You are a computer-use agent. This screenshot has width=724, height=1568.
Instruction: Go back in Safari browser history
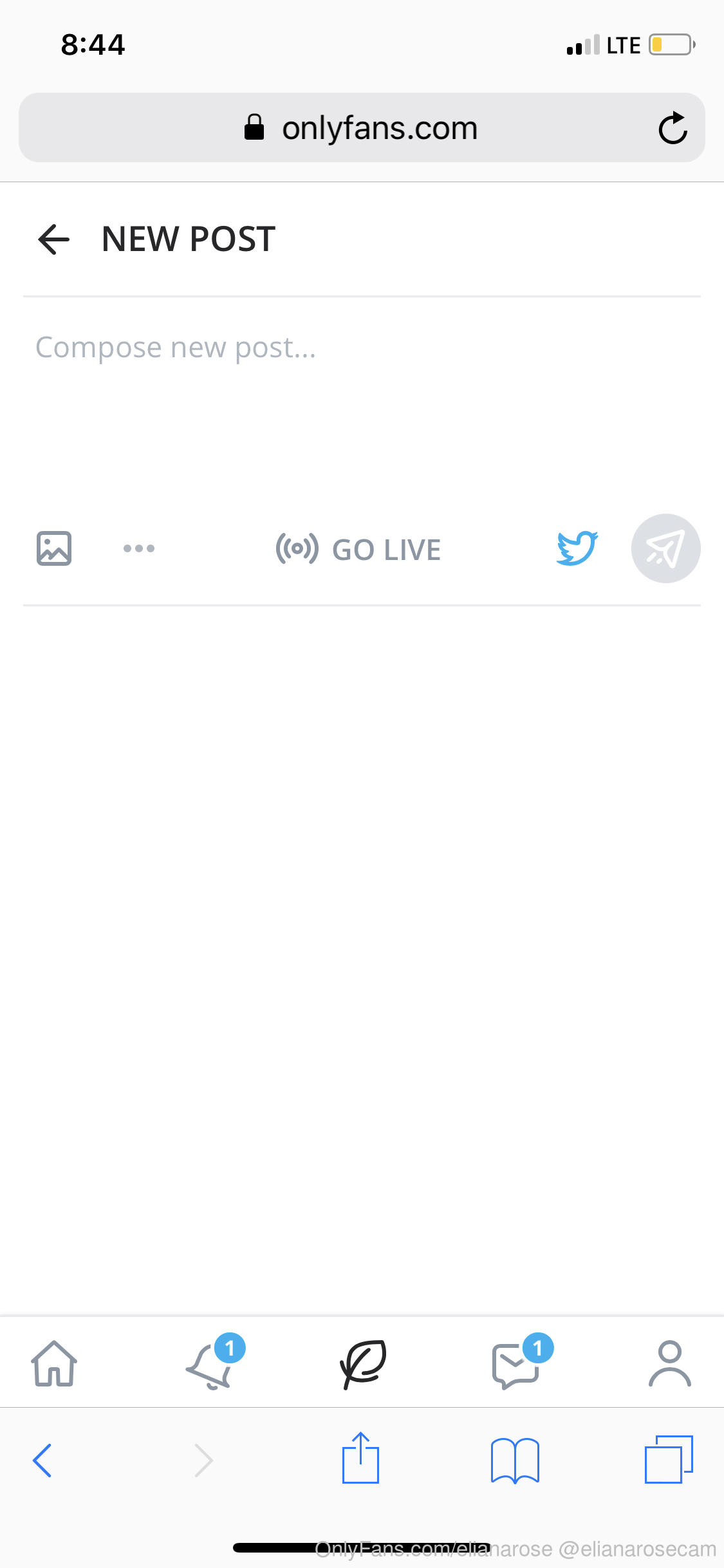(42, 1461)
